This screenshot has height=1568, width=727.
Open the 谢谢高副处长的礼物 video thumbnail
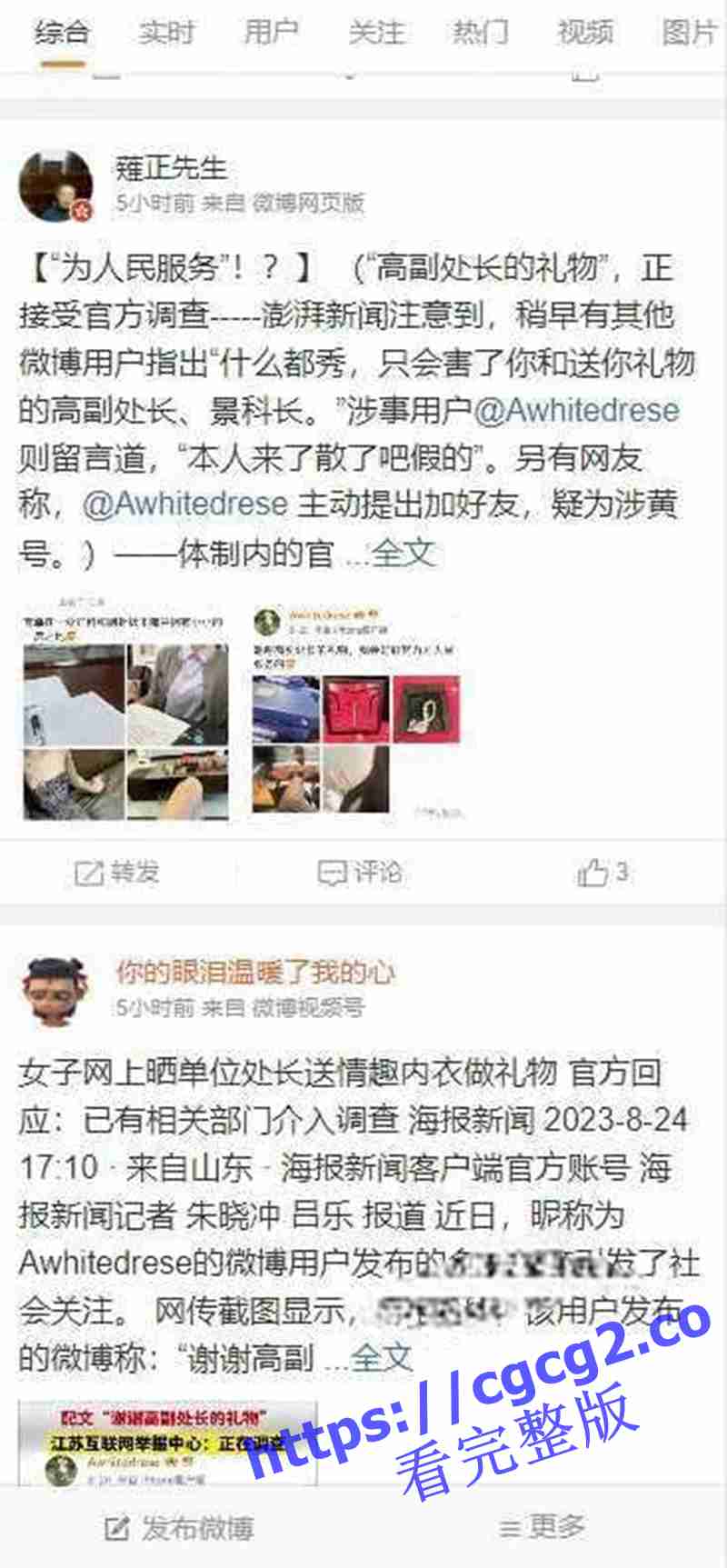(168, 1443)
